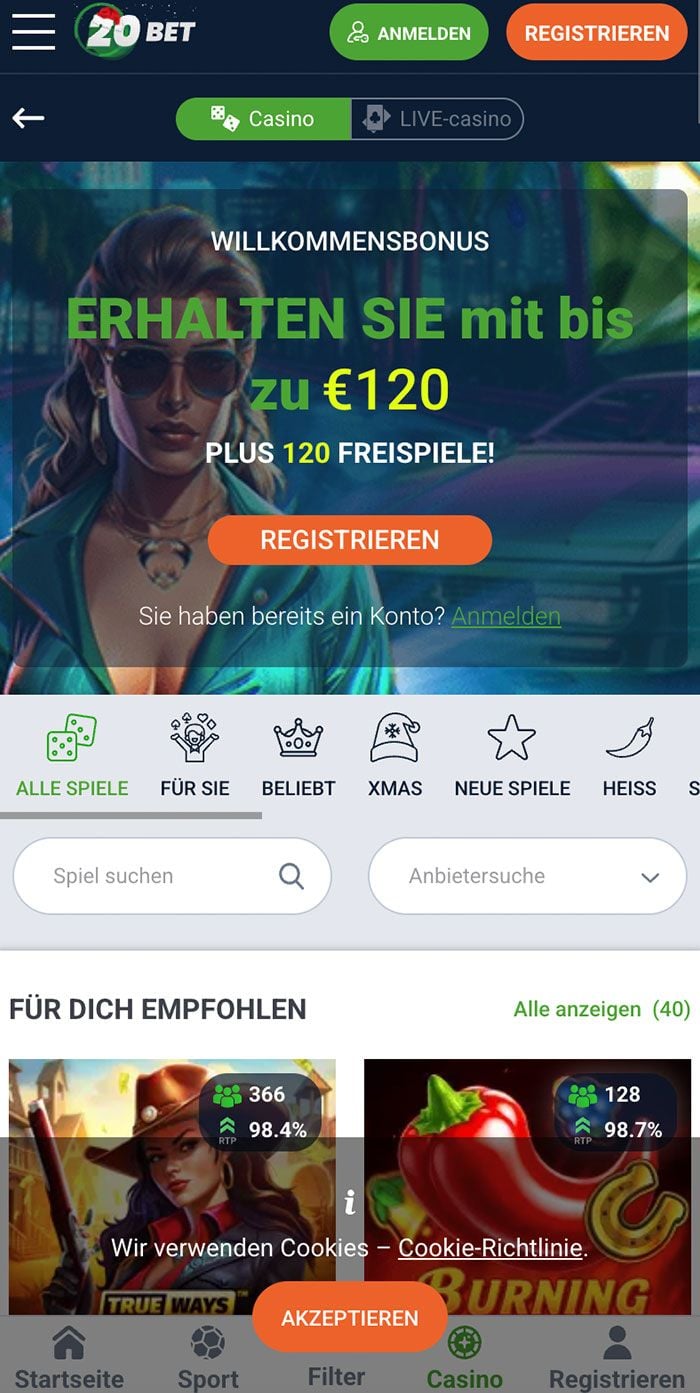
Task: Switch to the Für Sie category
Action: [x=195, y=758]
